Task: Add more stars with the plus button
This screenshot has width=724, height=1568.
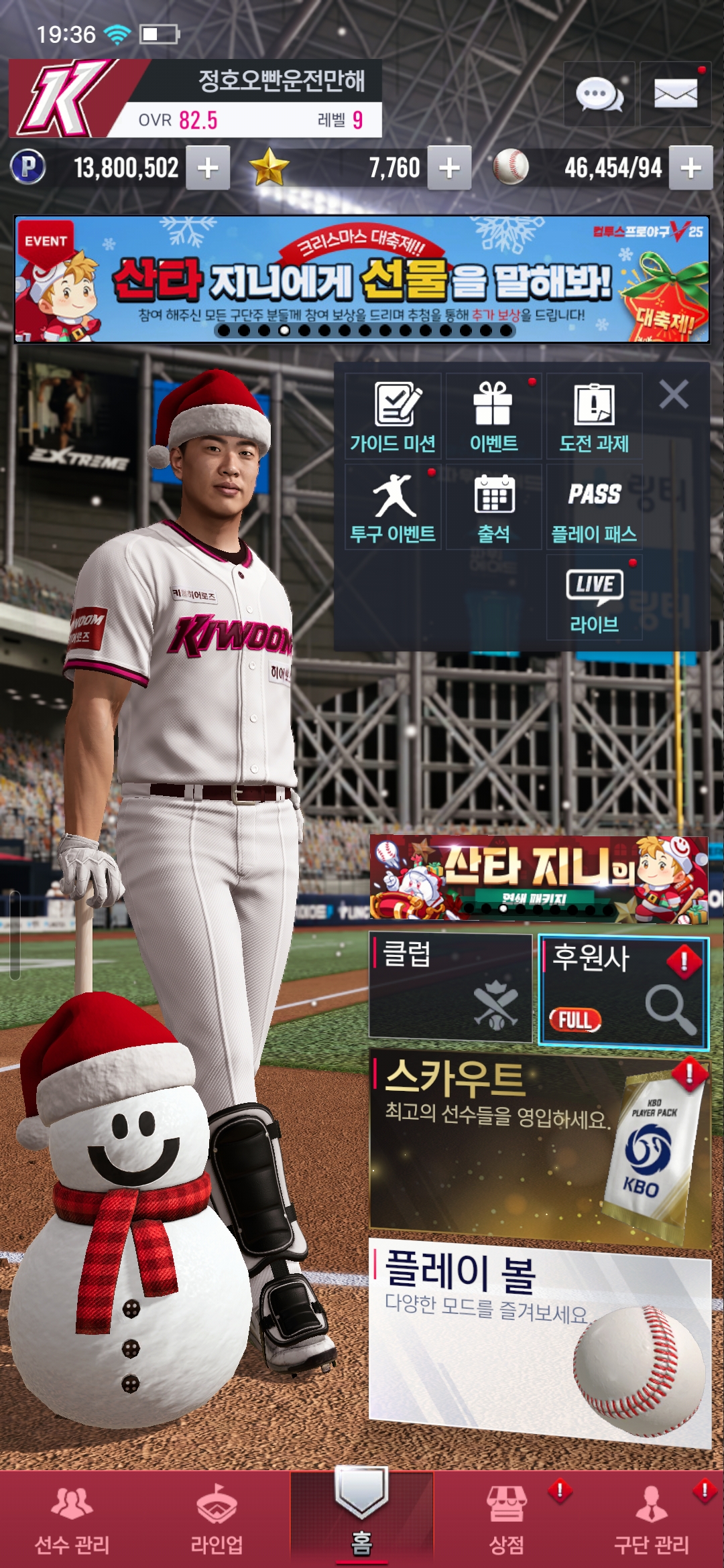Action: 449,168
